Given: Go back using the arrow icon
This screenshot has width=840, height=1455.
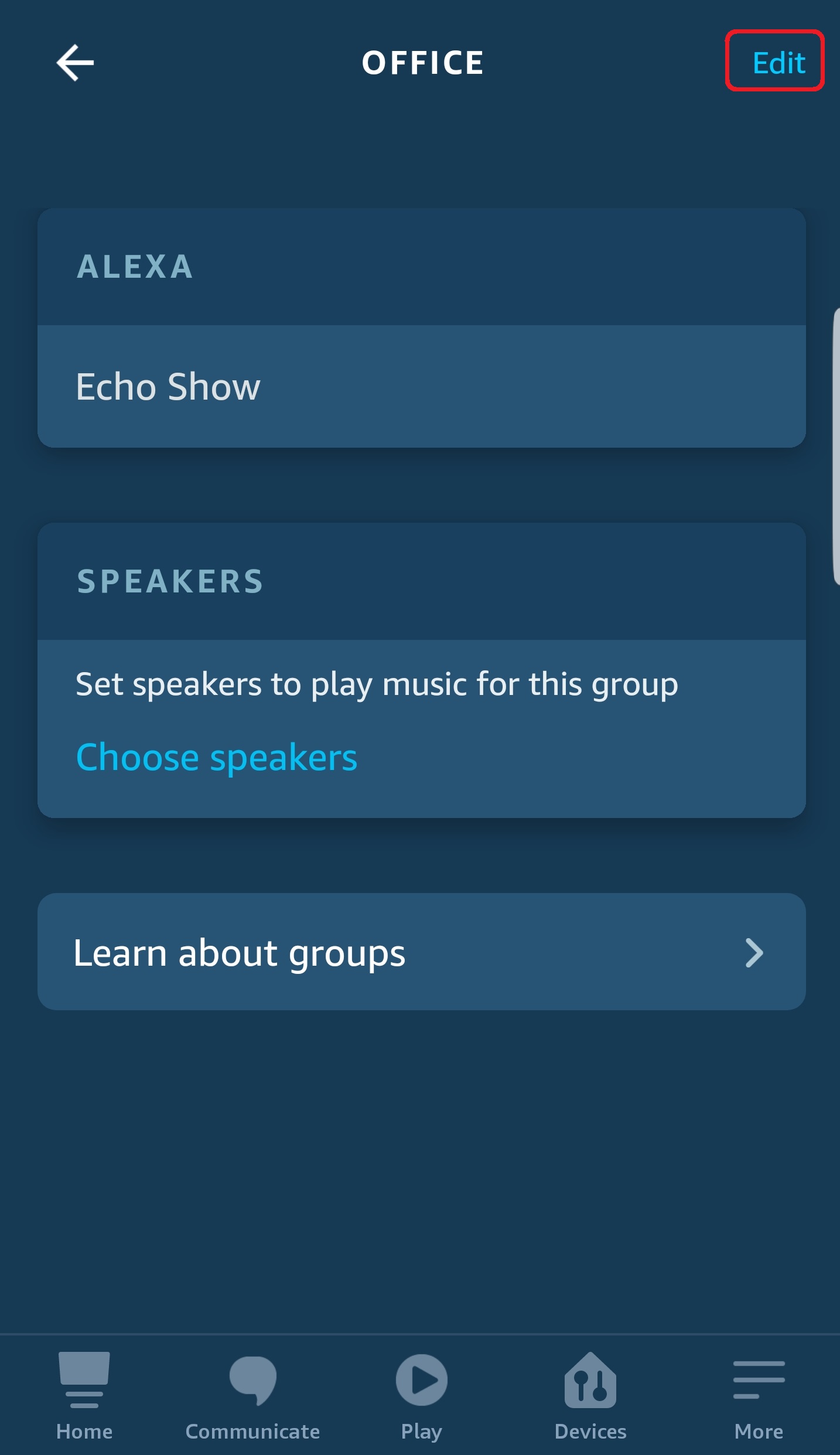Looking at the screenshot, I should coord(75,63).
